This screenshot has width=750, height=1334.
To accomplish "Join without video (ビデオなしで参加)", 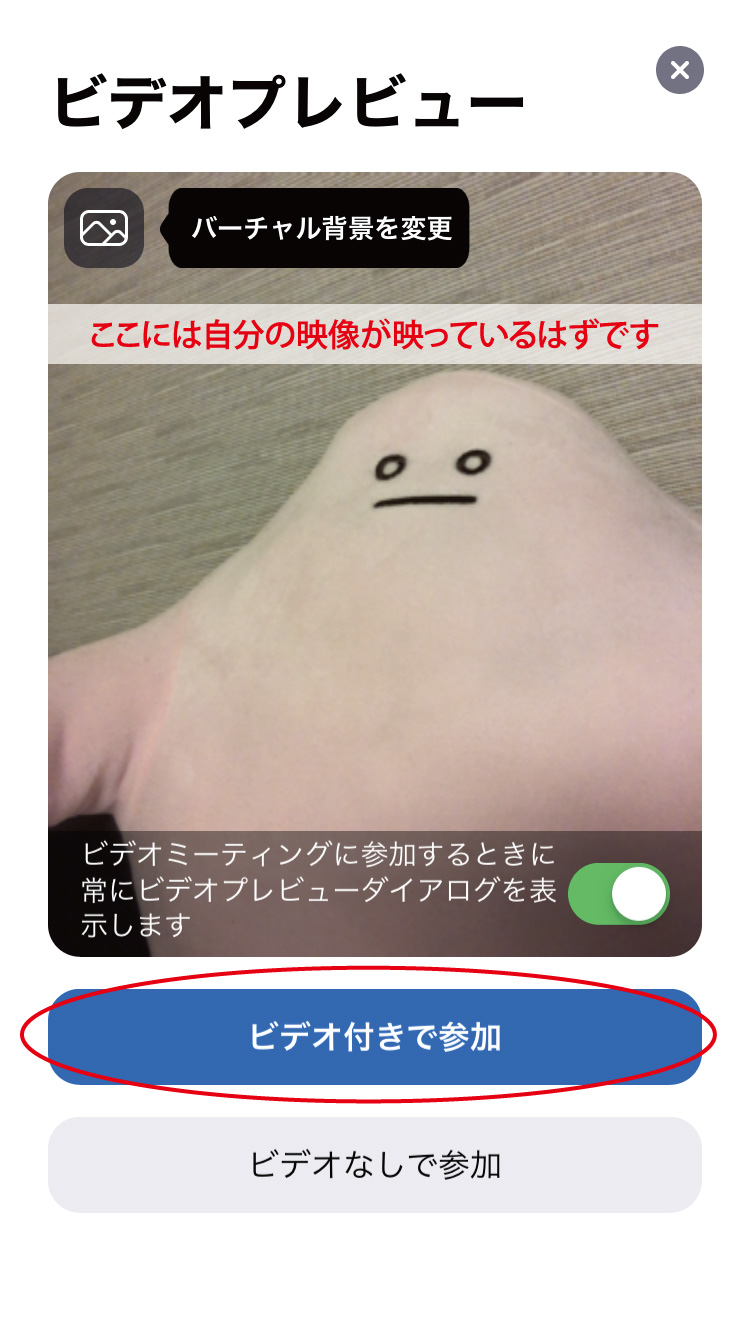I will pos(375,1165).
